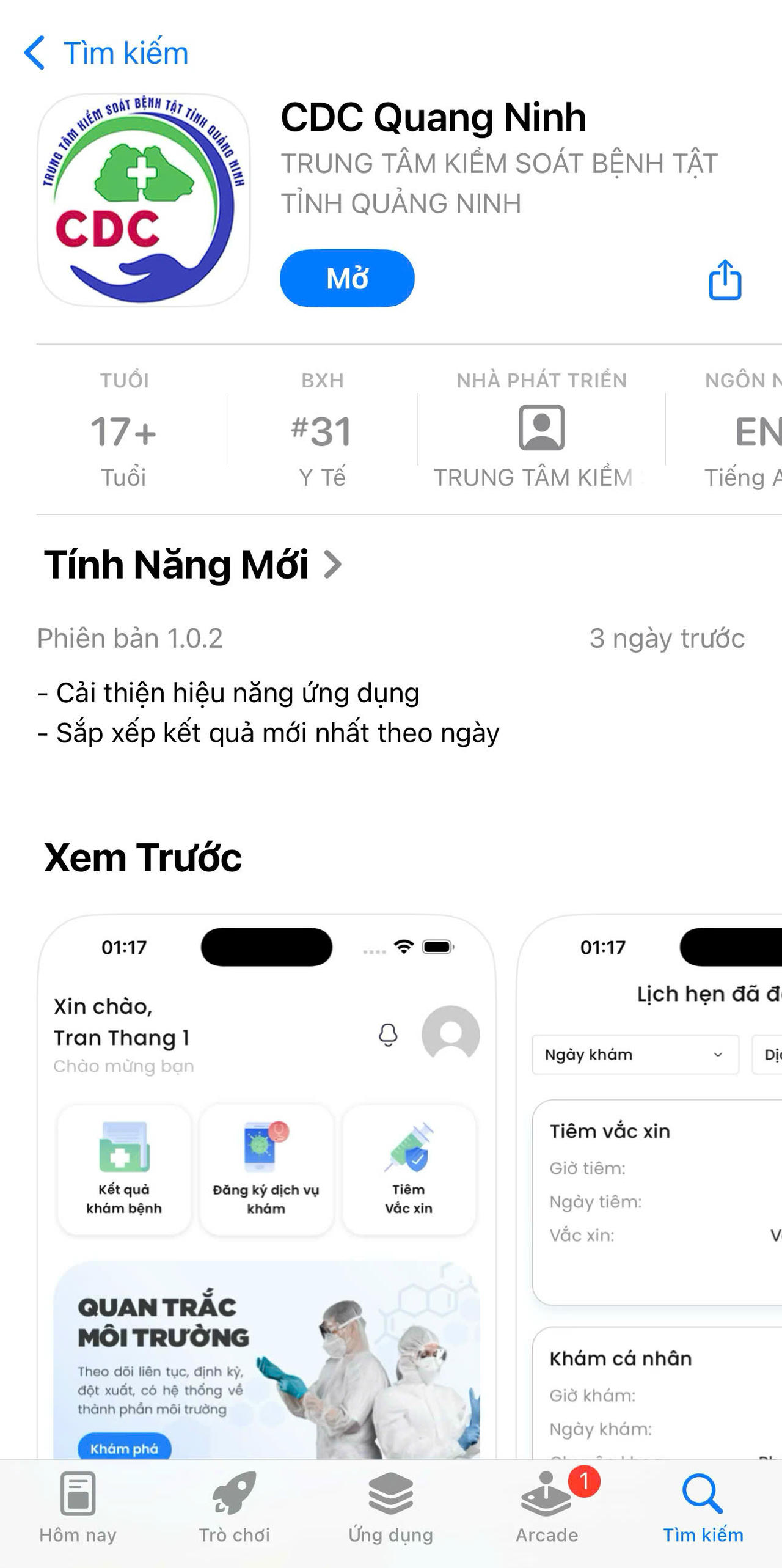This screenshot has height=1568, width=782.
Task: Select the Tìm kiếm tab in the bottom bar
Action: coord(703,1507)
